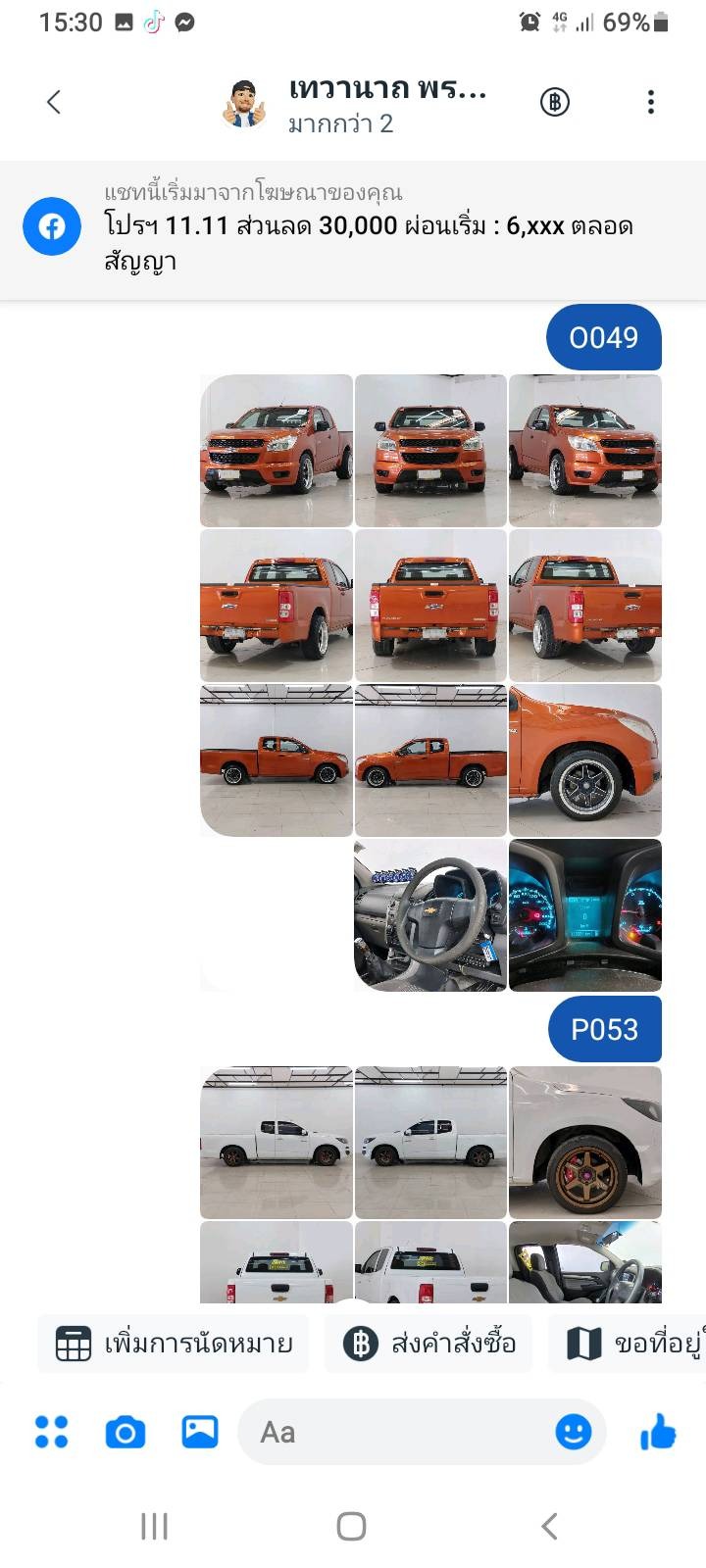Go back from this chat
Image resolution: width=706 pixels, height=1568 pixels.
point(54,102)
